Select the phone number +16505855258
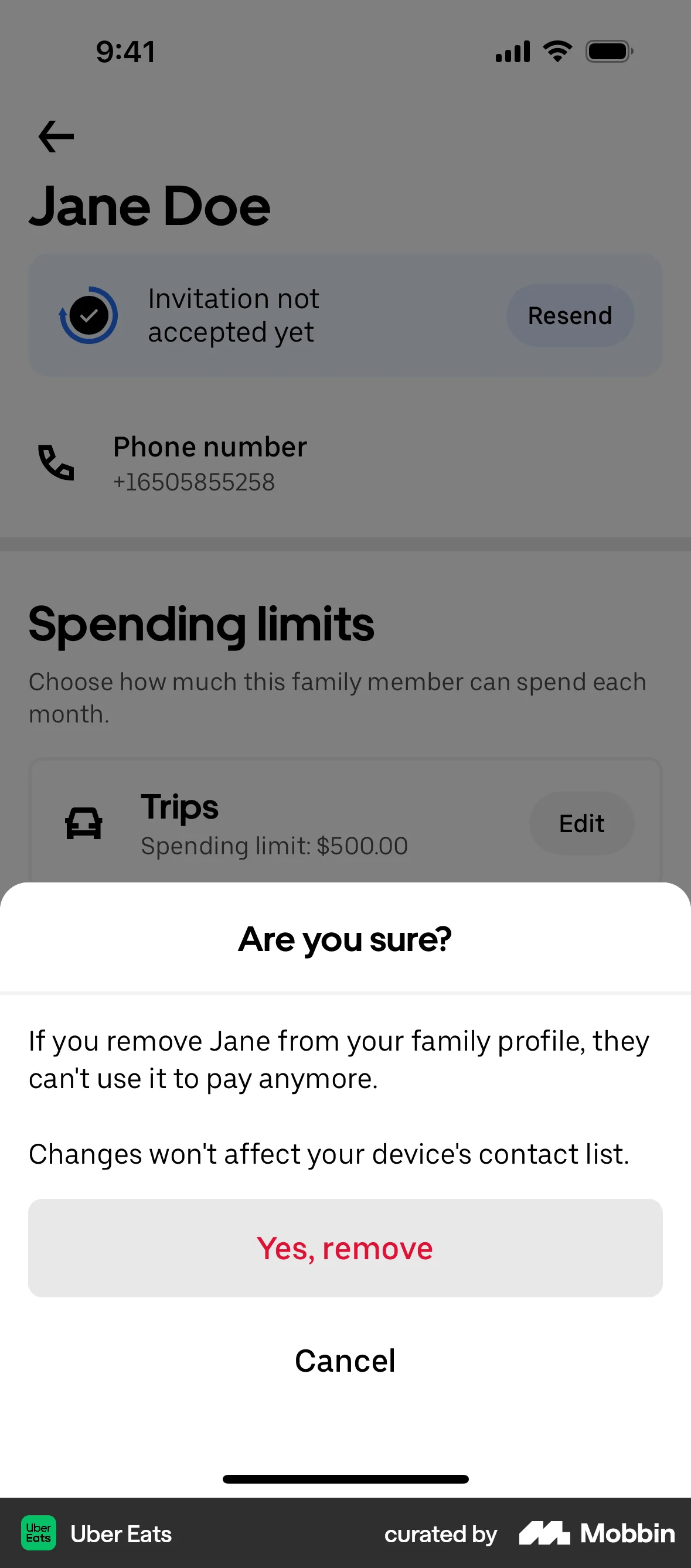The height and width of the screenshot is (1568, 691). [194, 482]
